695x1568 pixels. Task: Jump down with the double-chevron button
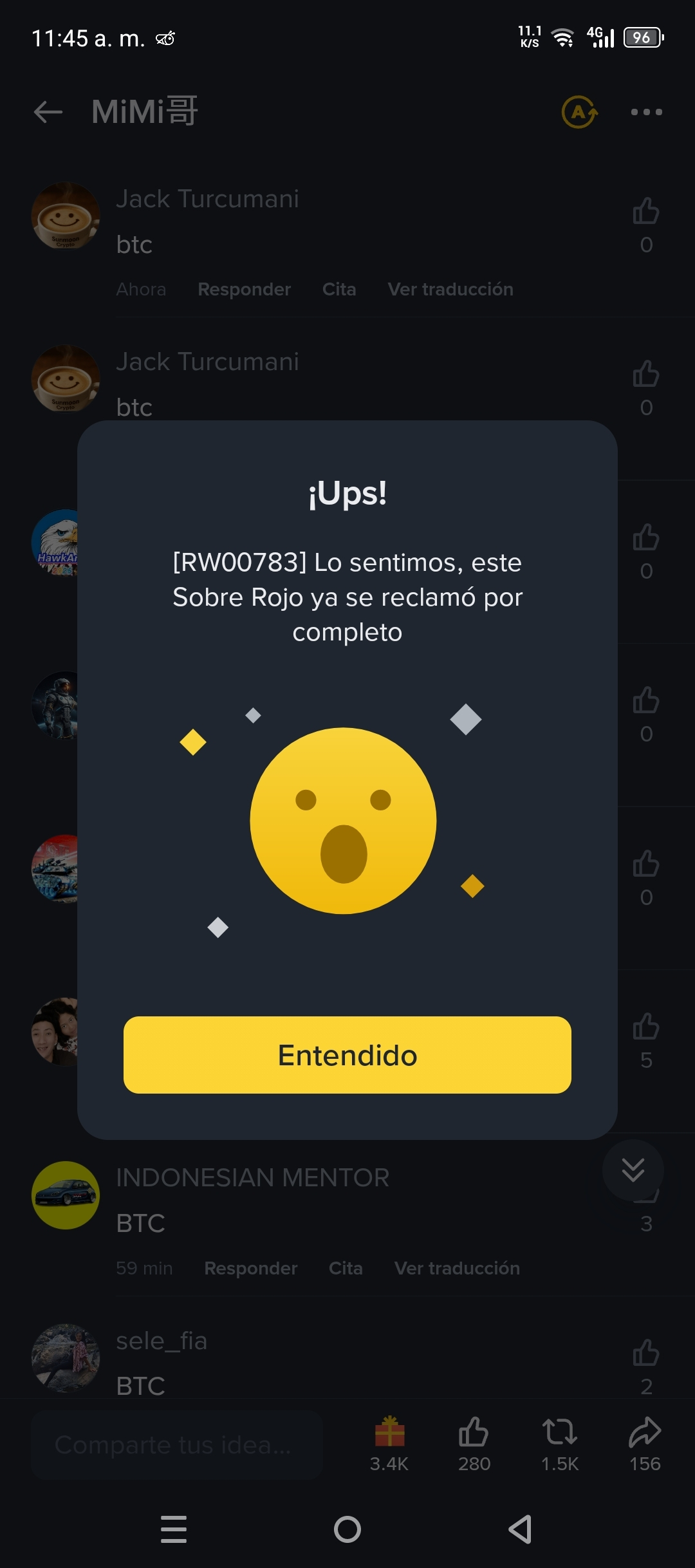(x=633, y=1170)
